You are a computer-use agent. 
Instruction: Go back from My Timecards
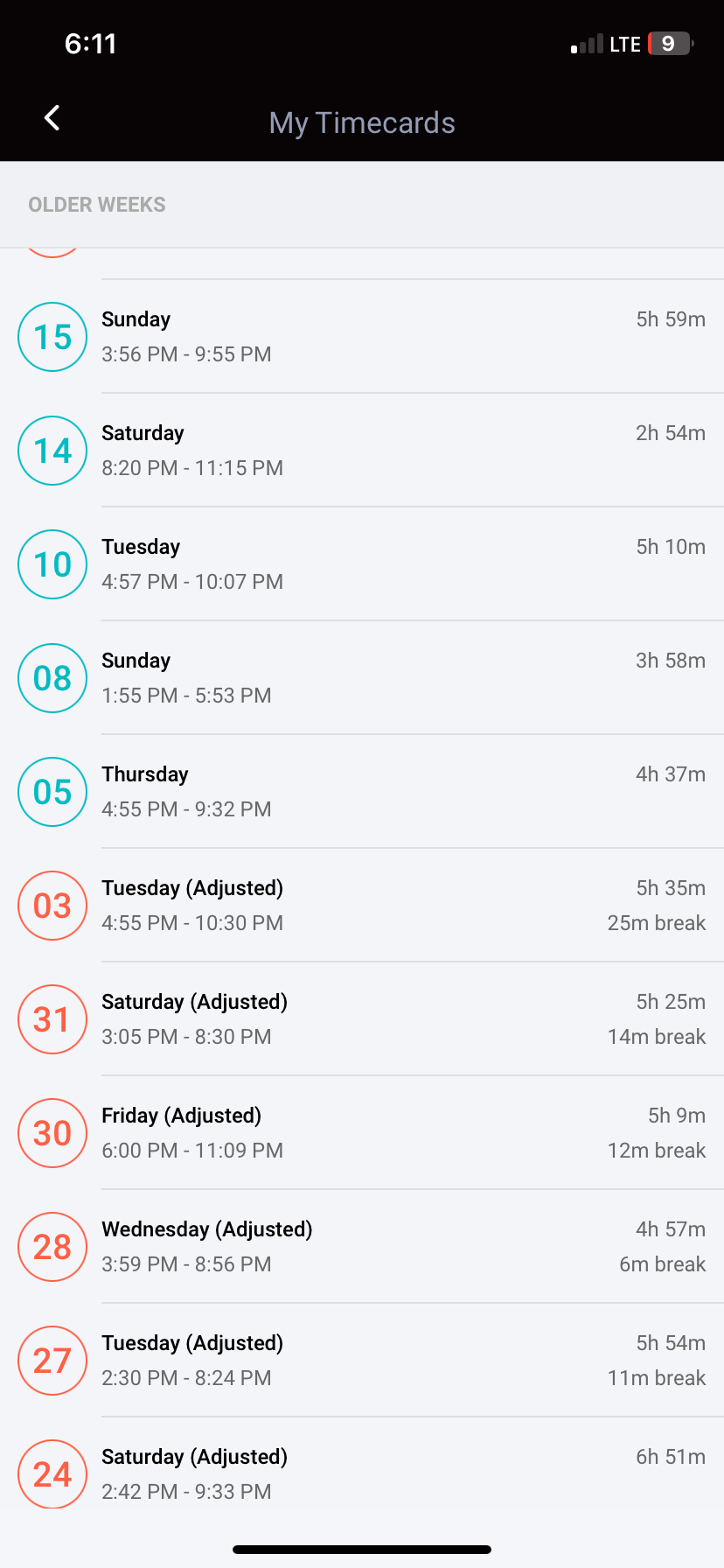[52, 118]
